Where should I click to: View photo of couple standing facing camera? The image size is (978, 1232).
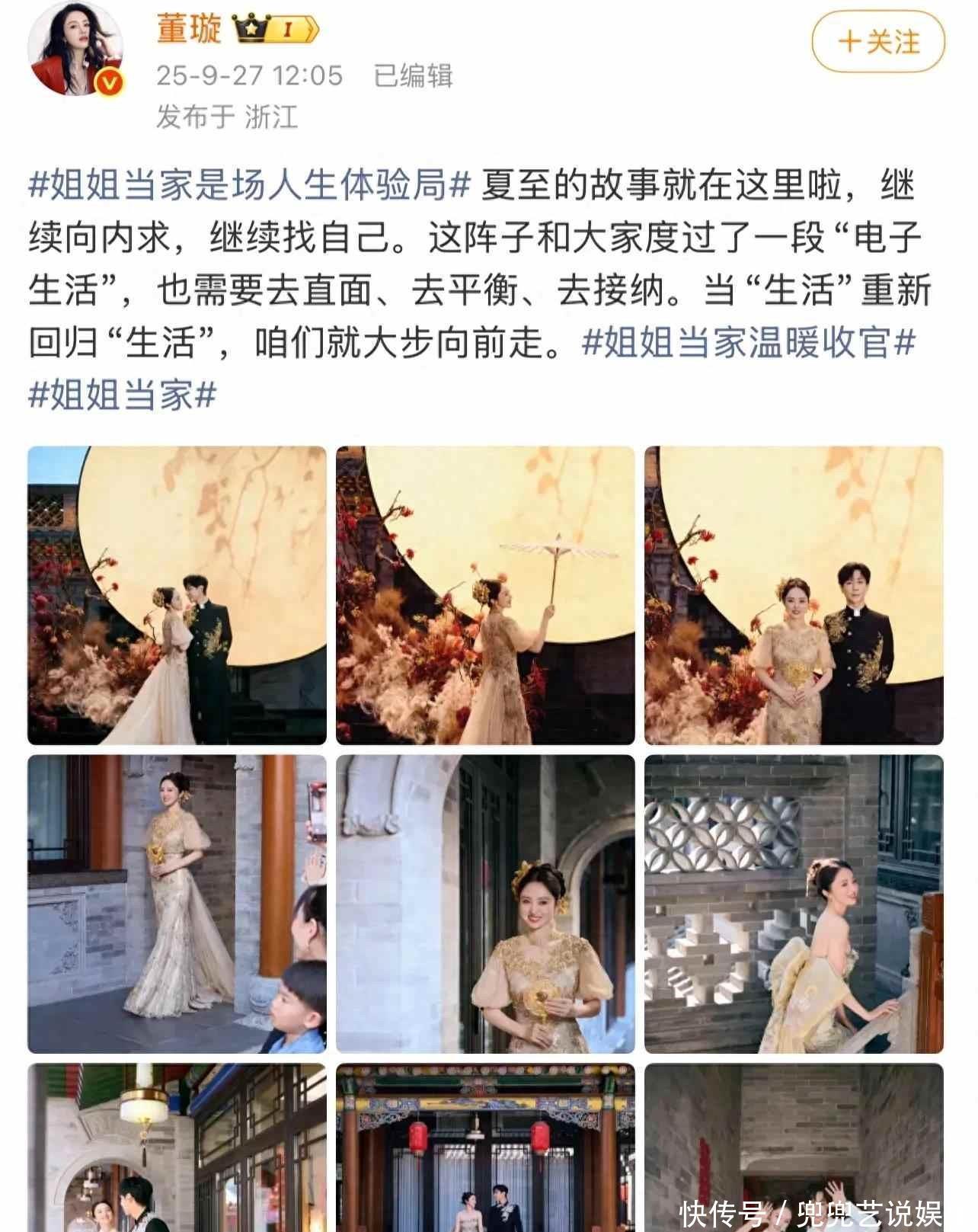[794, 595]
